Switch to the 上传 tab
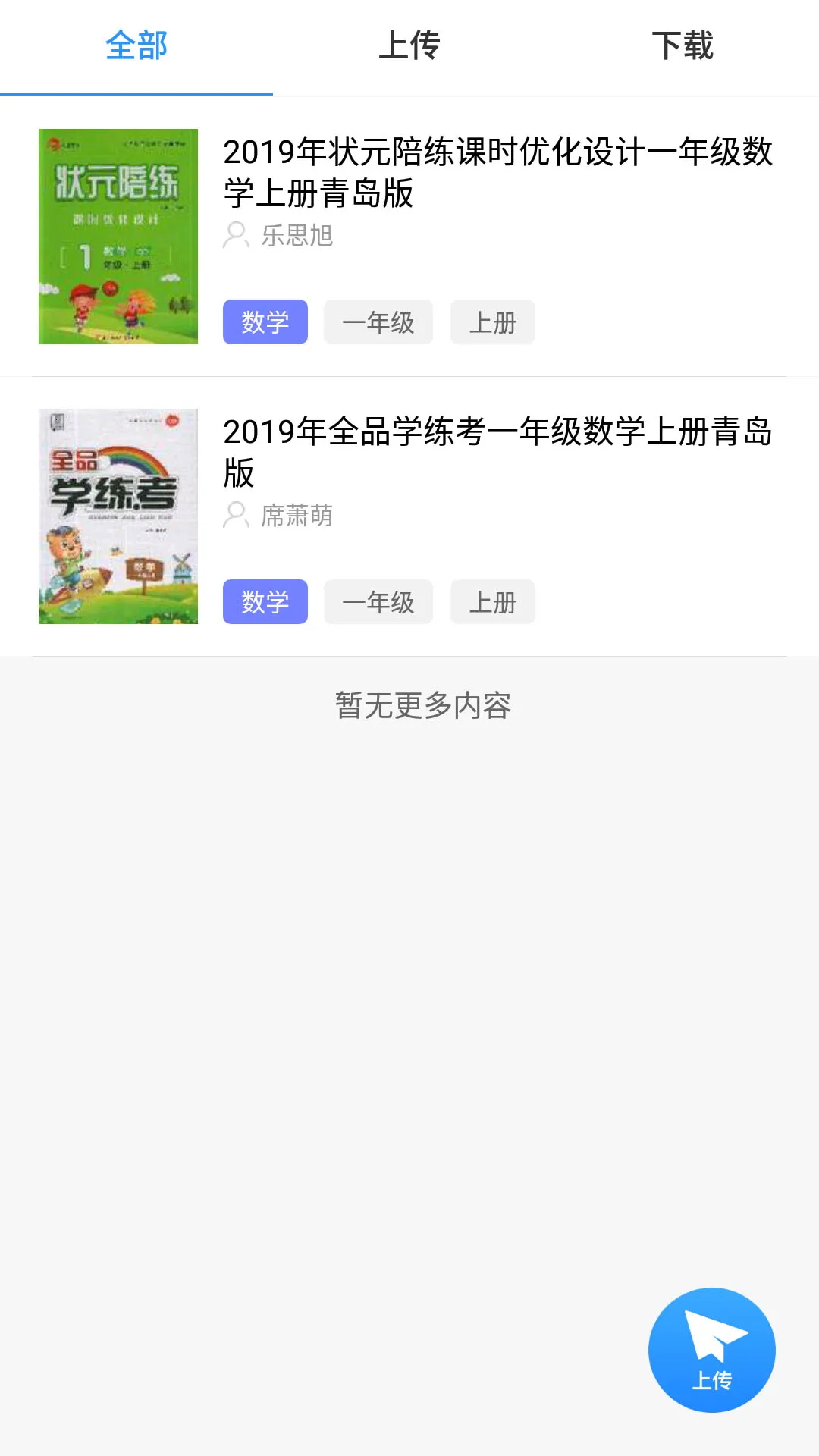Screen dimensions: 819x1456 click(409, 46)
